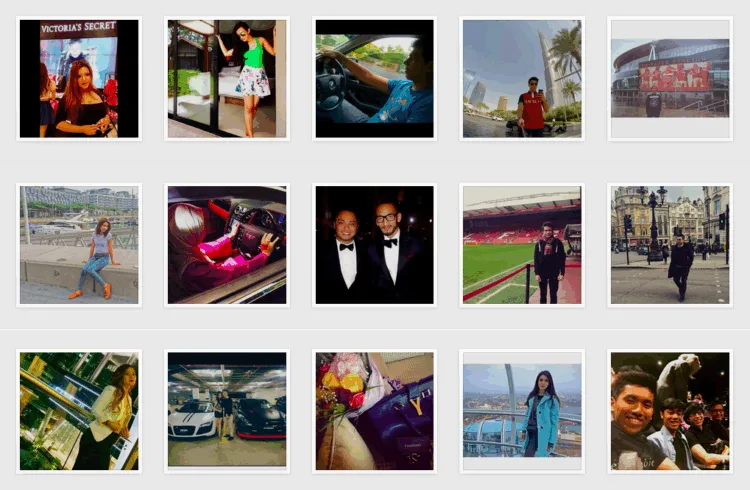Viewport: 750px width, 490px height.
Task: View photo of sports cars in garage
Action: 227,411
